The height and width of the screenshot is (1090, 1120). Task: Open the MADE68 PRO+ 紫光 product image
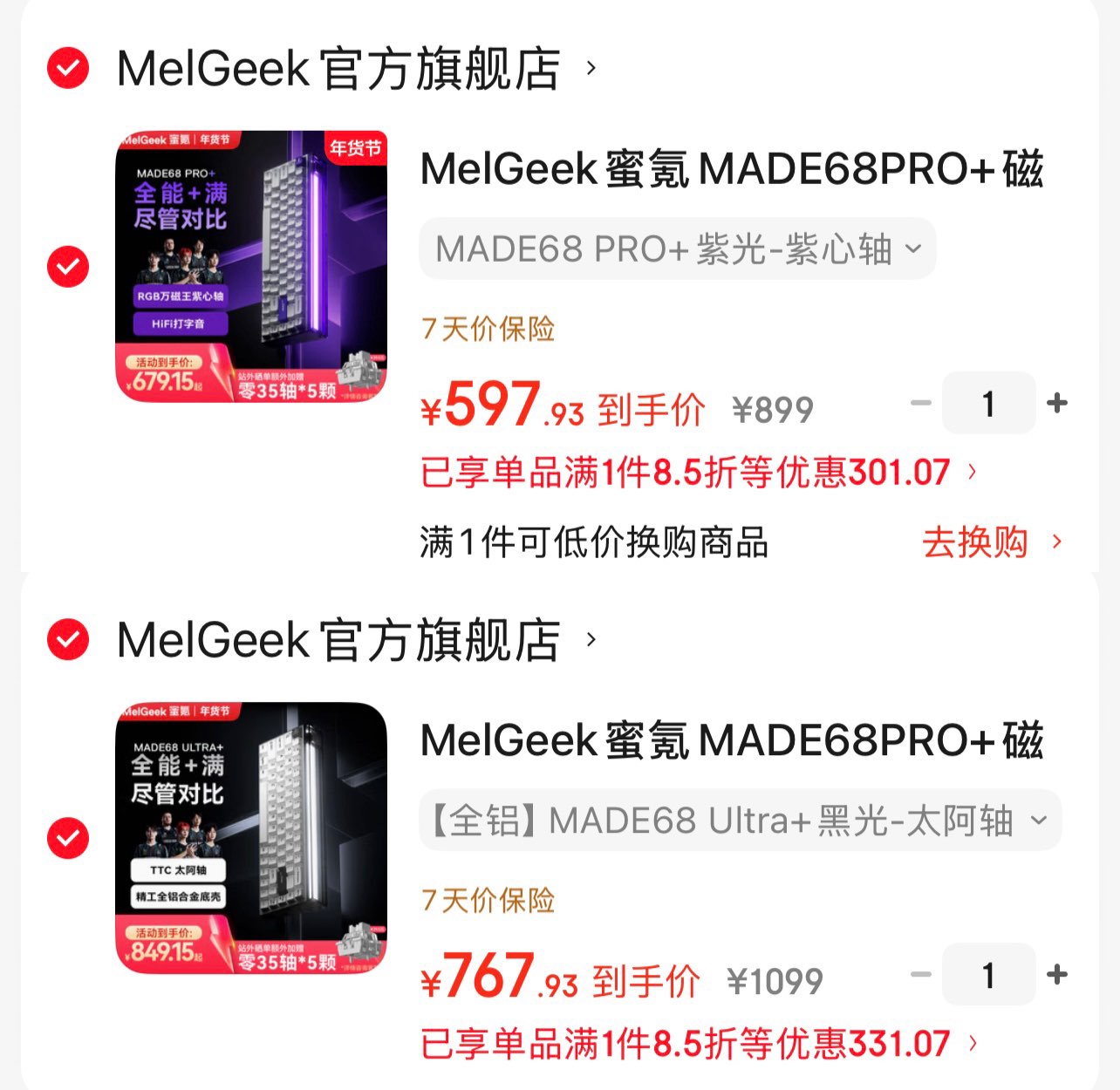pyautogui.click(x=251, y=266)
